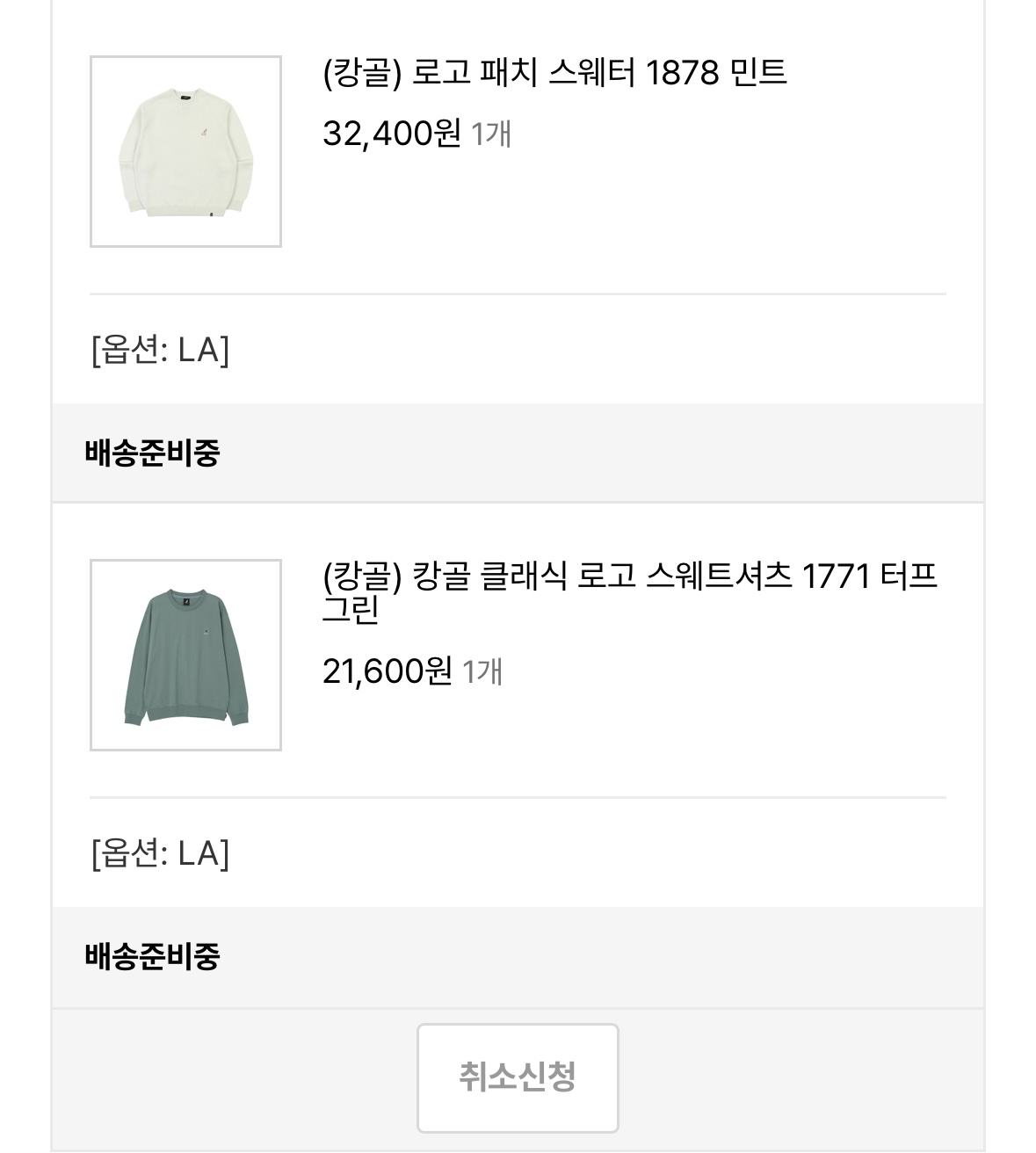Open the turf green sweatshirt thumbnail
This screenshot has width=1036, height=1153.
click(185, 655)
